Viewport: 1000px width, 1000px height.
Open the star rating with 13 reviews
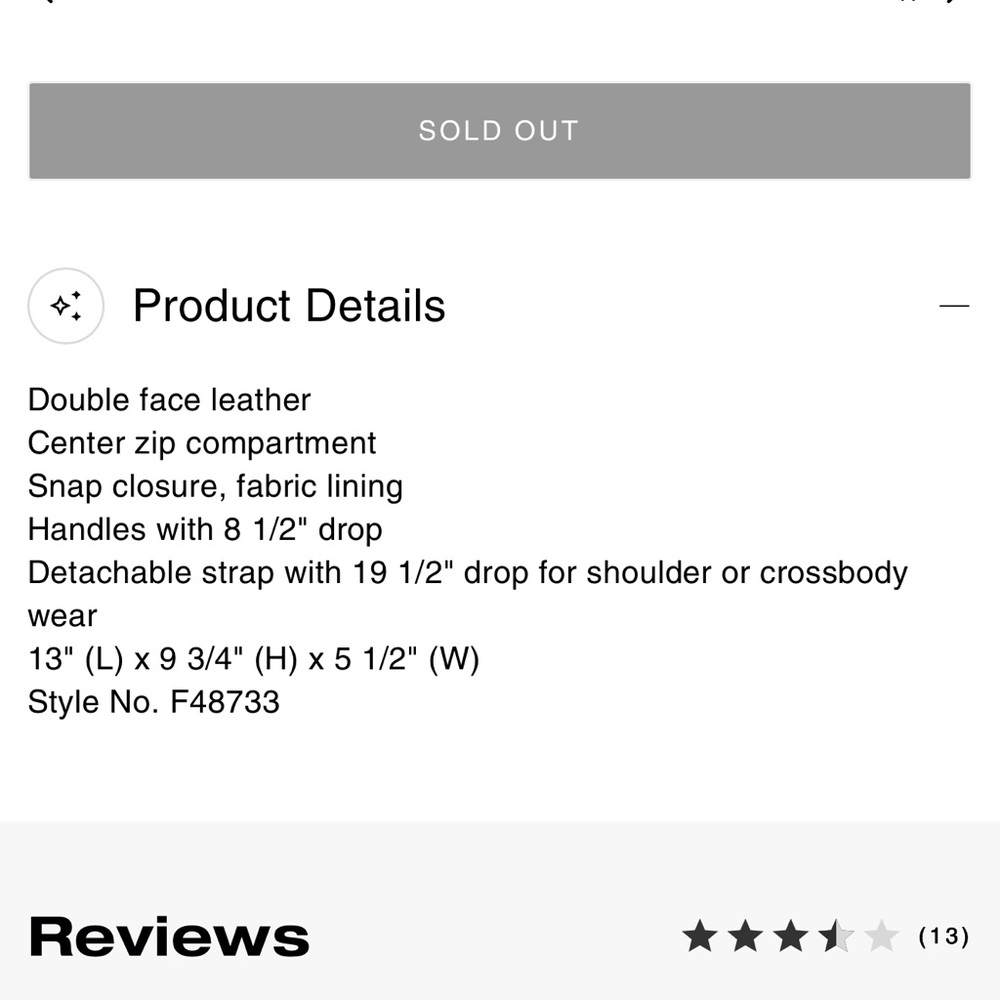(x=824, y=937)
